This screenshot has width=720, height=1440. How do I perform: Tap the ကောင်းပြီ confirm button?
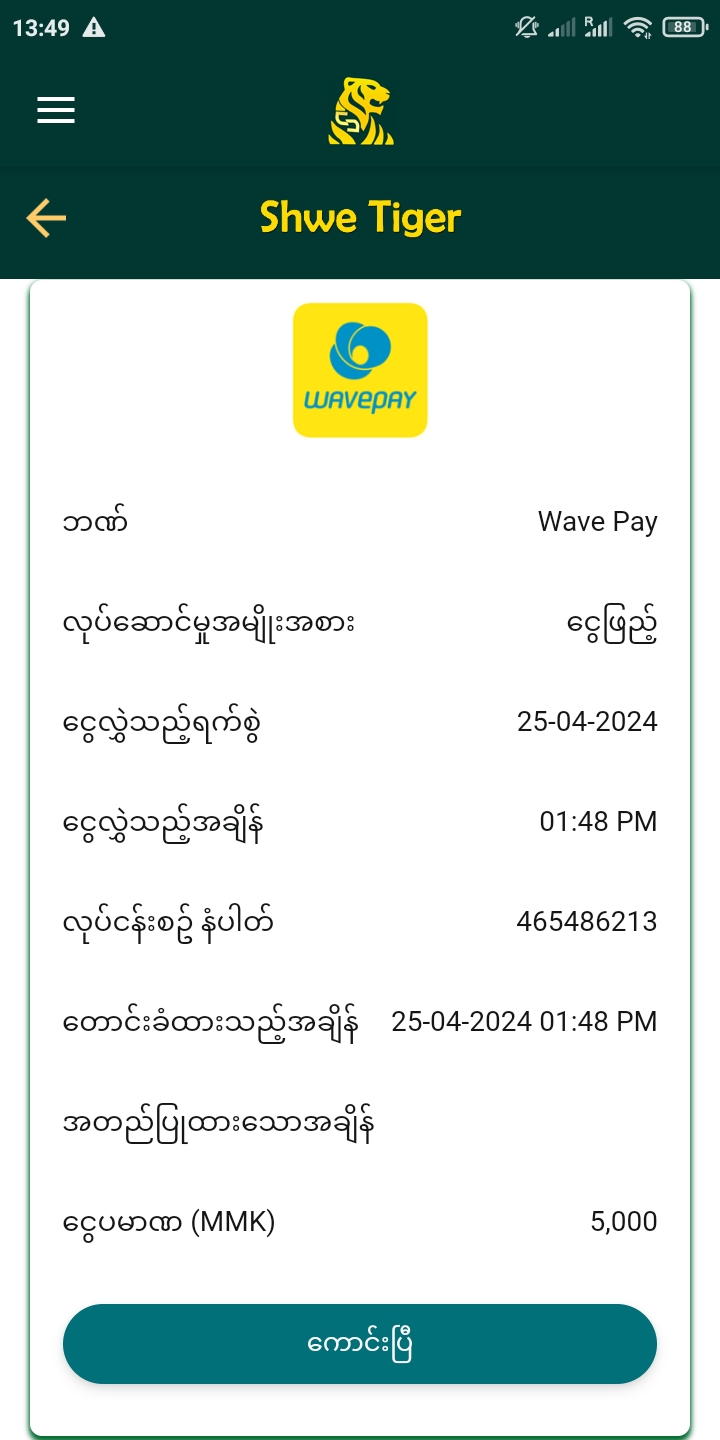(360, 1344)
